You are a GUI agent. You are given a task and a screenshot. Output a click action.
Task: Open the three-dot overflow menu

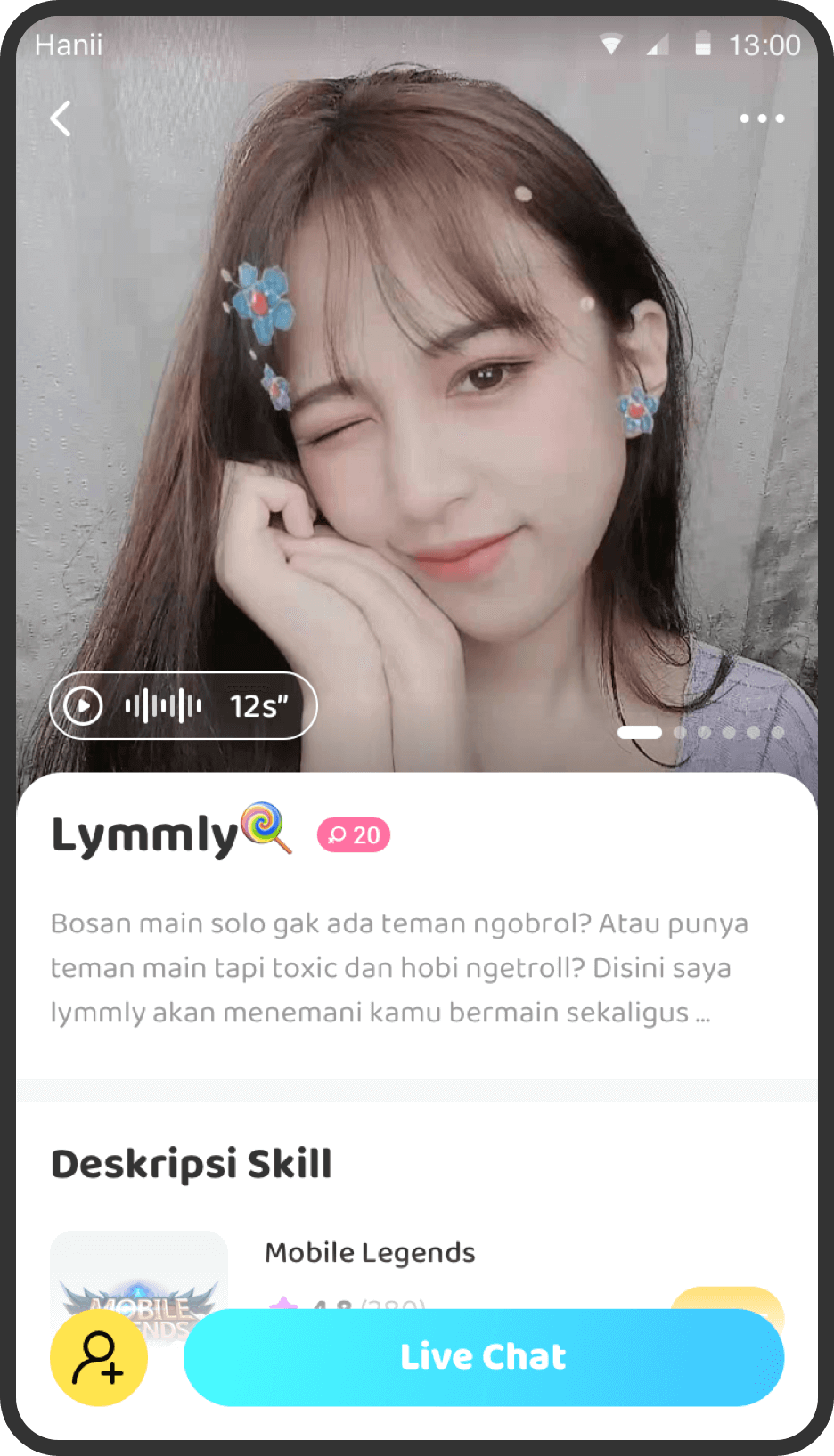tap(762, 118)
